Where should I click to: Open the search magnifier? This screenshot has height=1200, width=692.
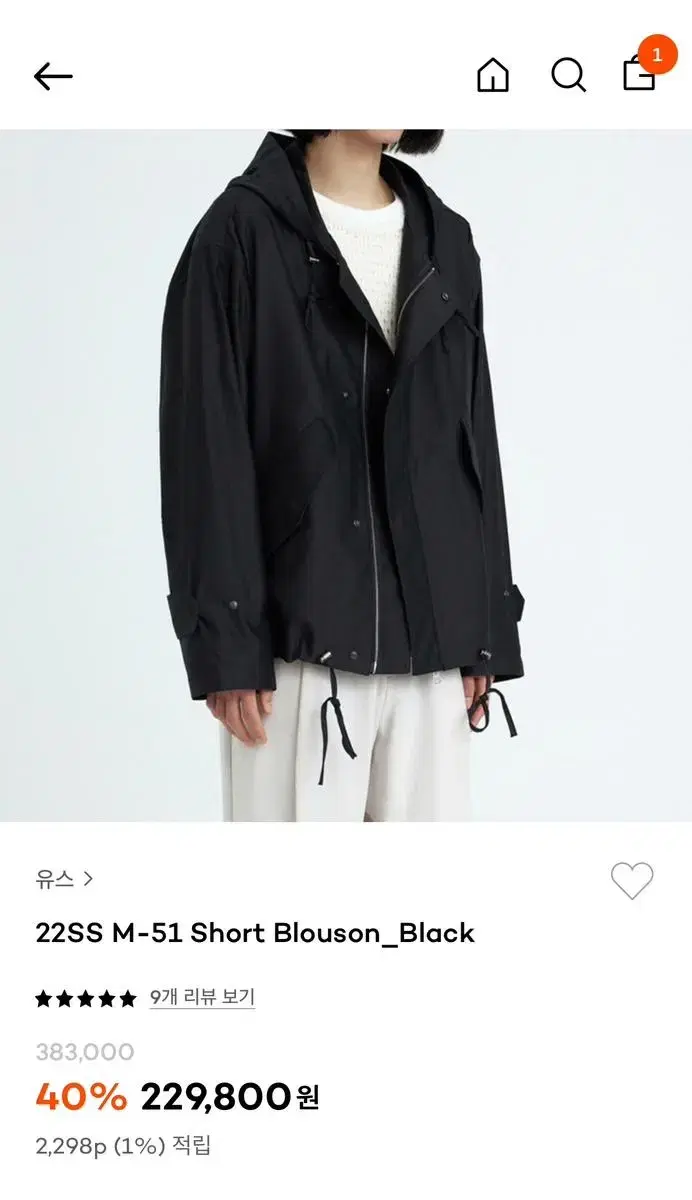[568, 75]
